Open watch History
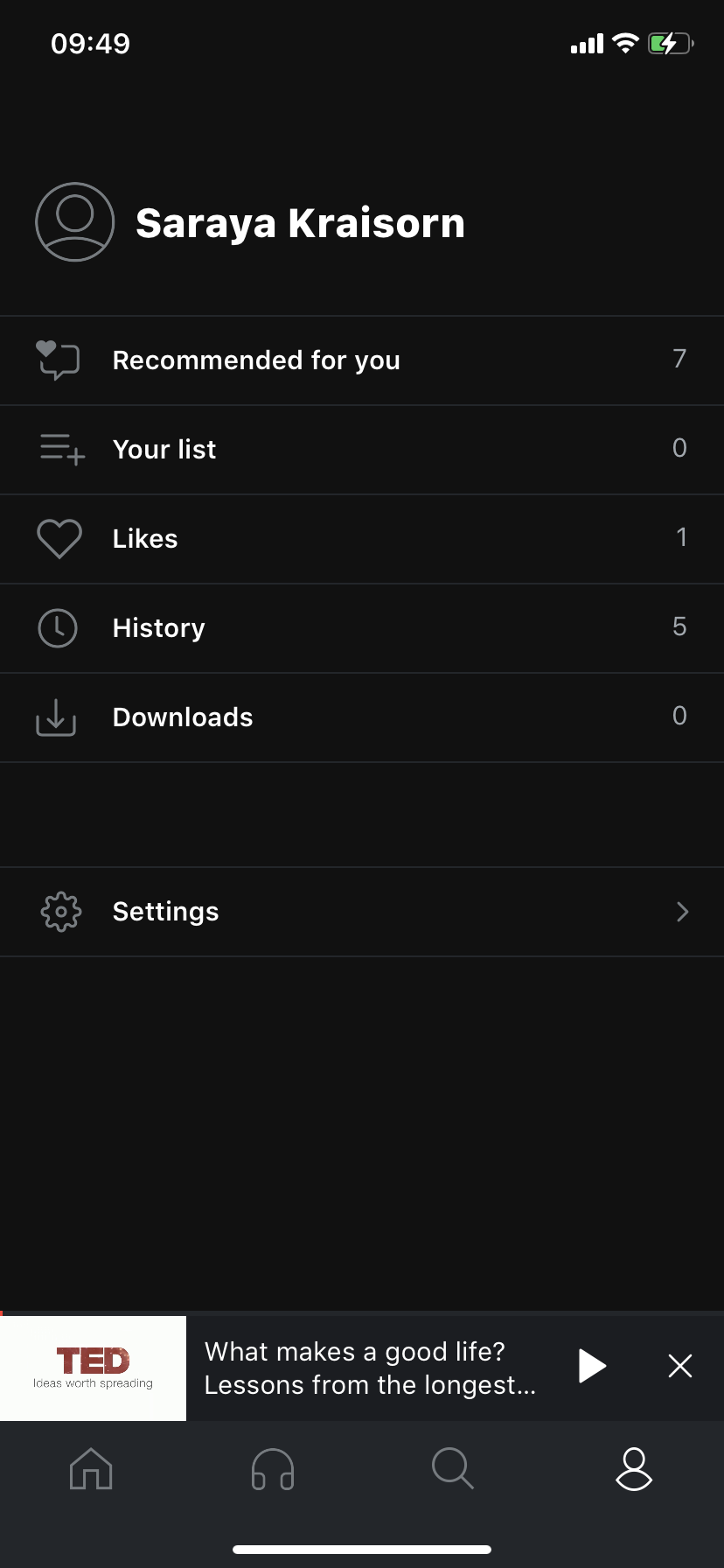 pyautogui.click(x=362, y=628)
